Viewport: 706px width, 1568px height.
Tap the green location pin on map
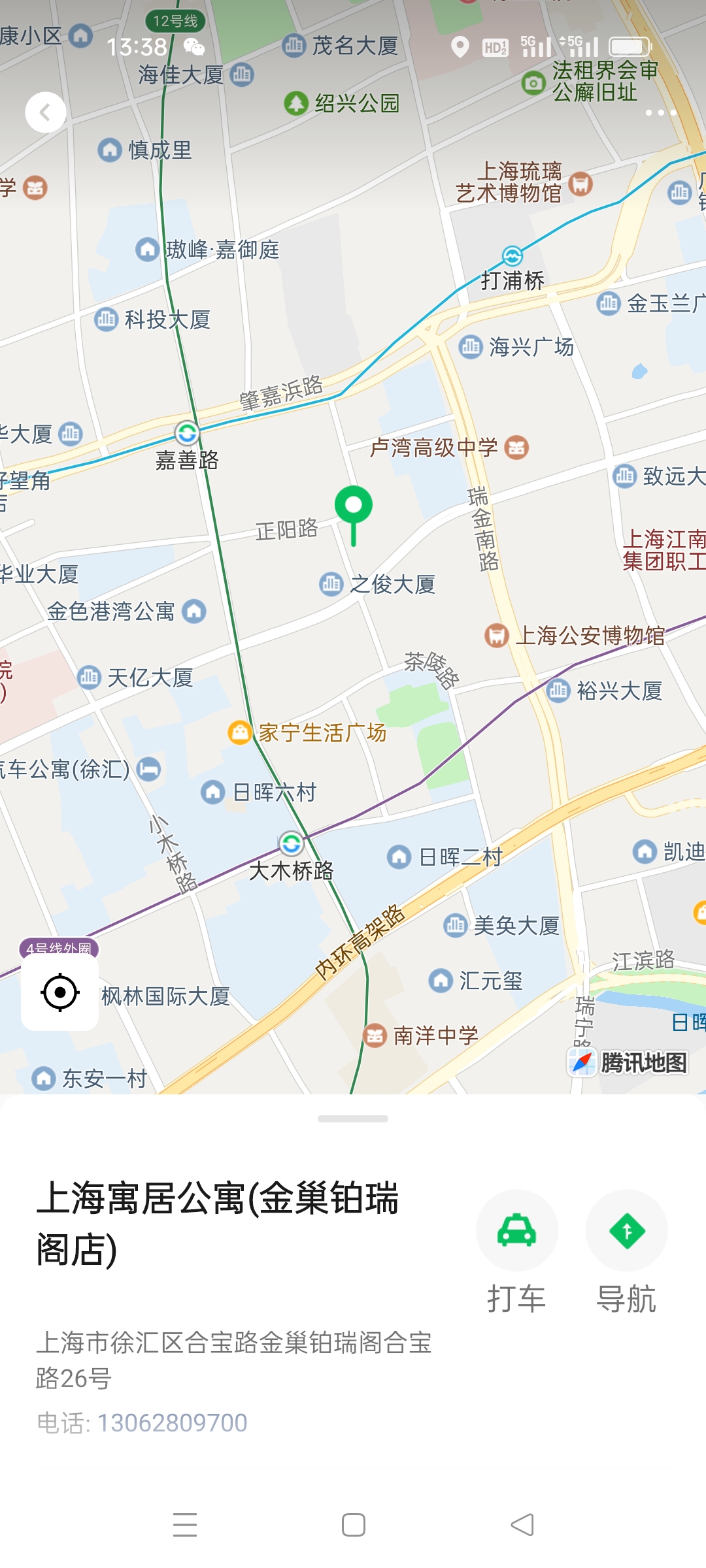coord(354,506)
